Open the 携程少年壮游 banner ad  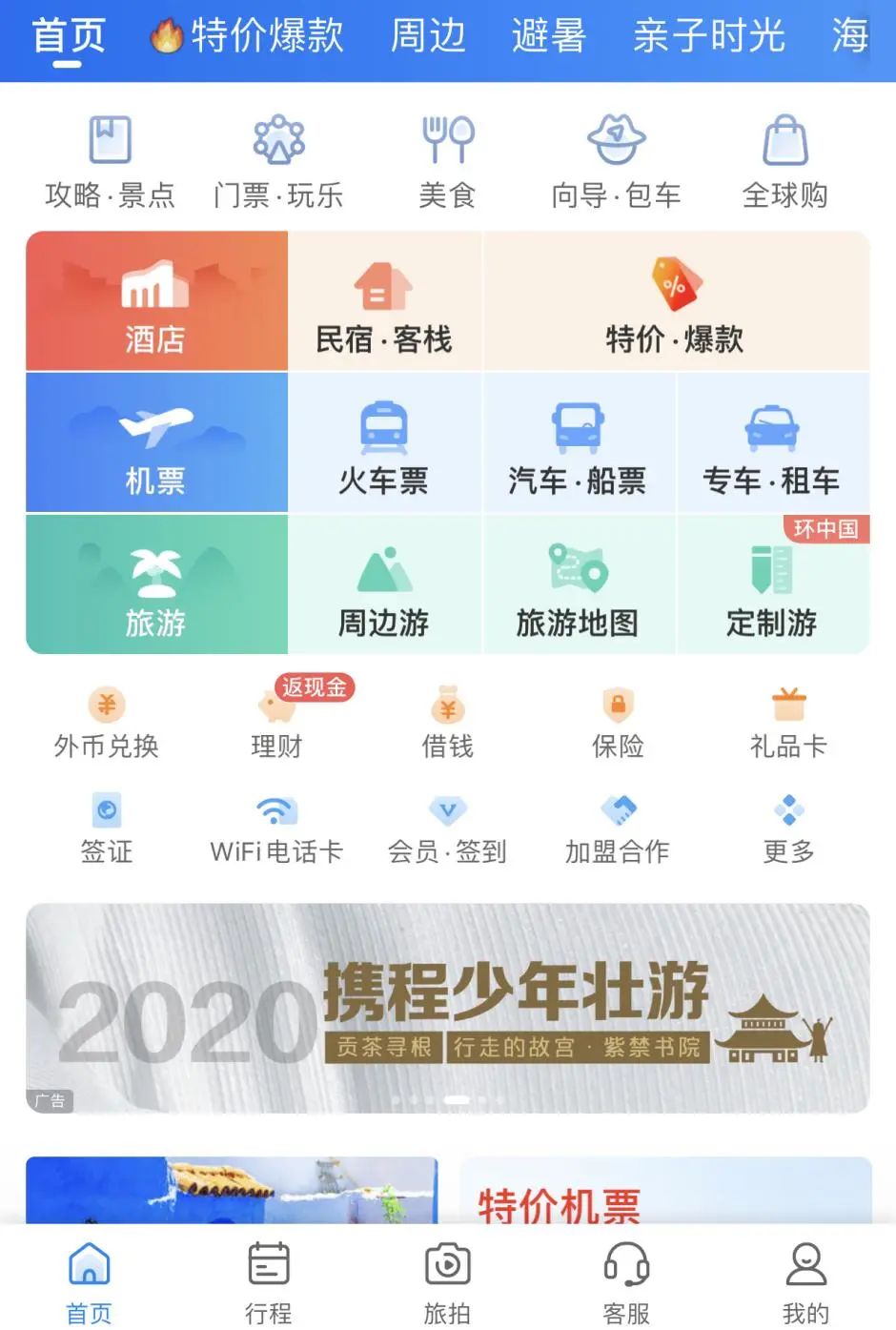(447, 1008)
